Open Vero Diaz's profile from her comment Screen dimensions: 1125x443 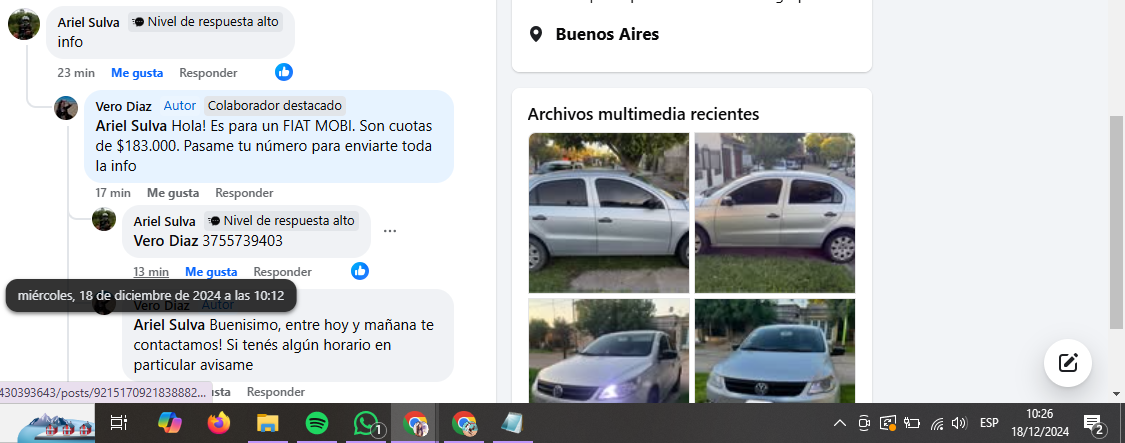click(x=123, y=105)
